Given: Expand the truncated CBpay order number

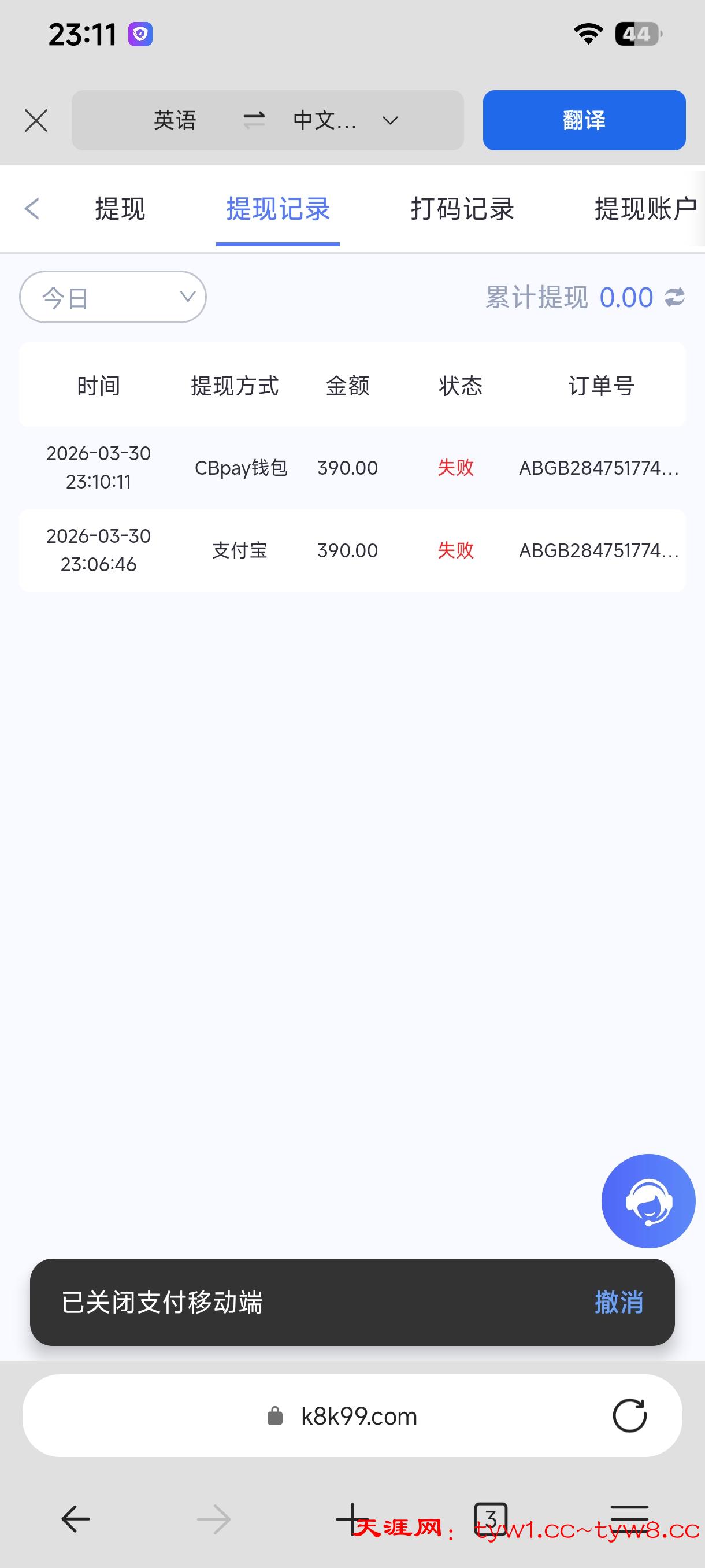Looking at the screenshot, I should click(x=599, y=468).
